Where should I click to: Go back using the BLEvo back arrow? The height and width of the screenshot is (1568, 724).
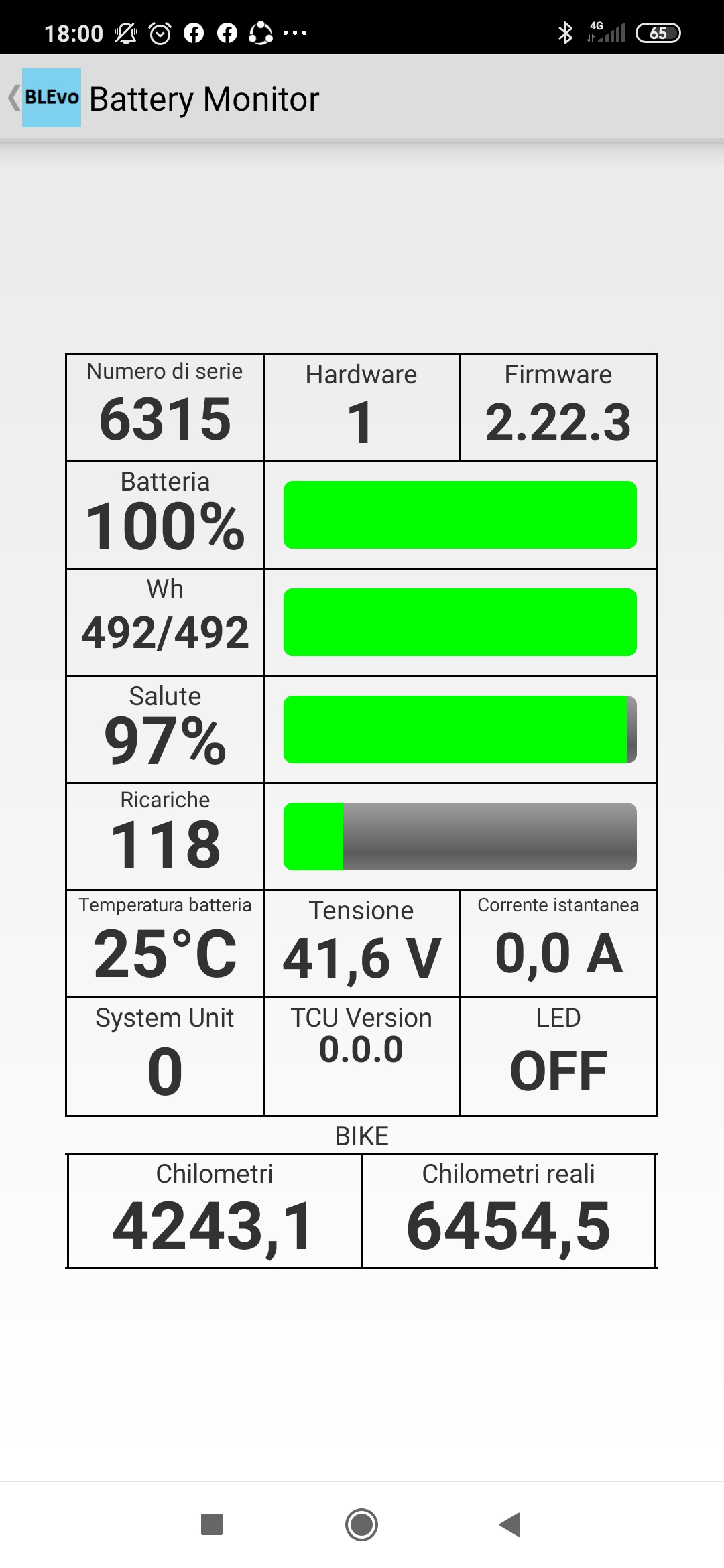click(14, 98)
